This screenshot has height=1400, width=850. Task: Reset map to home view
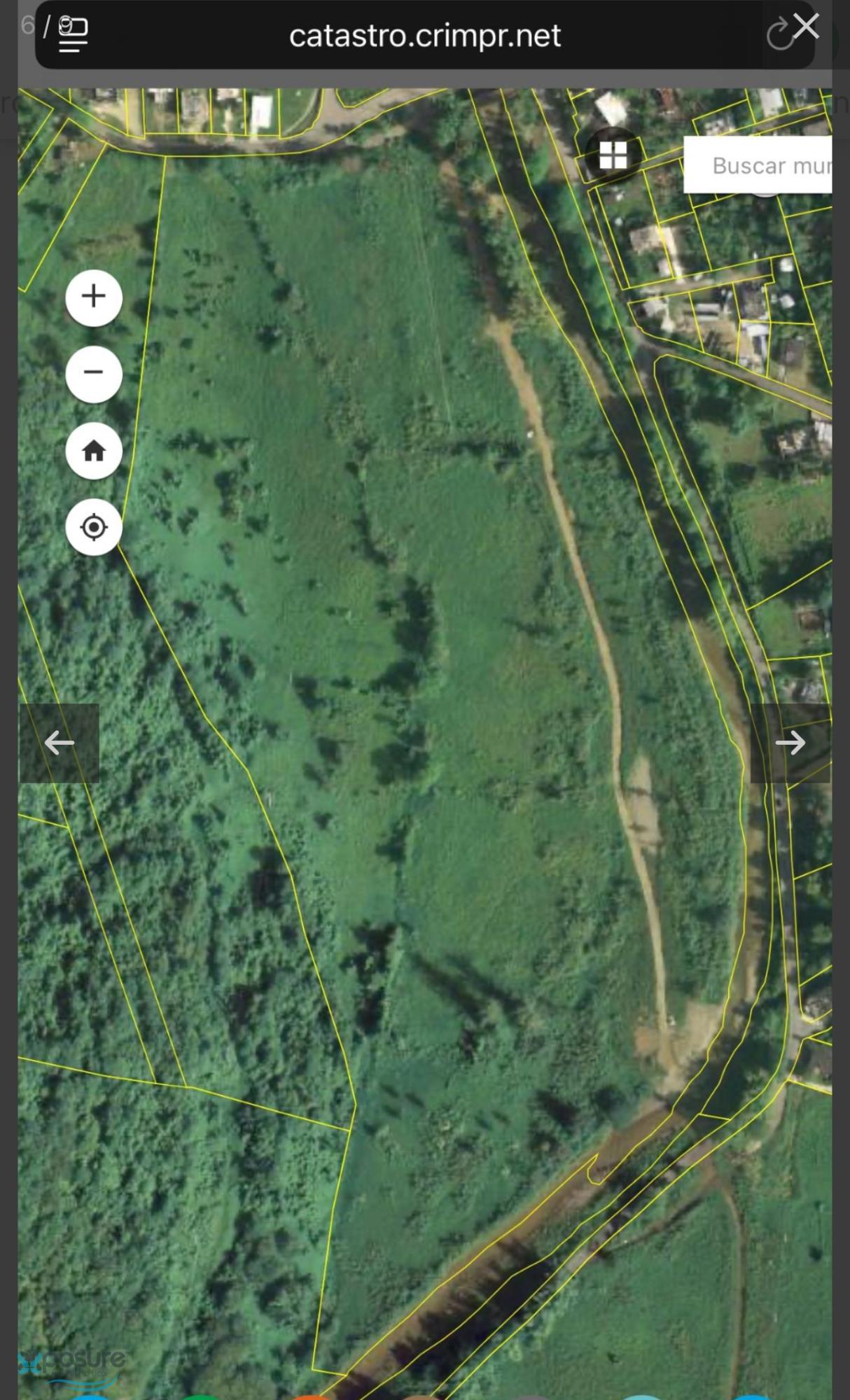coord(94,451)
